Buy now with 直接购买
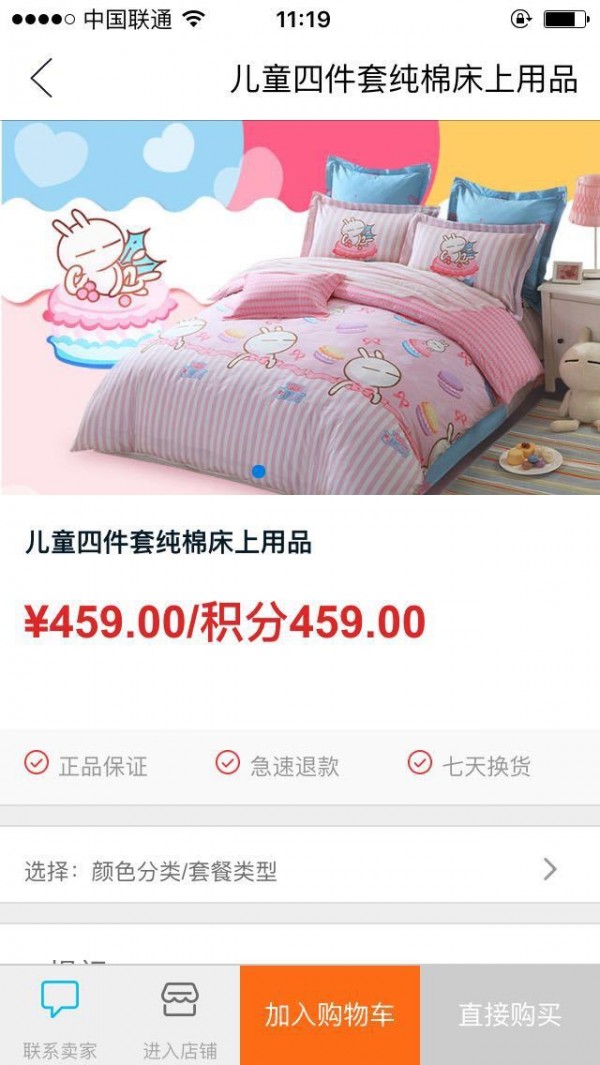Screen dimensions: 600x1065 pos(510,1015)
